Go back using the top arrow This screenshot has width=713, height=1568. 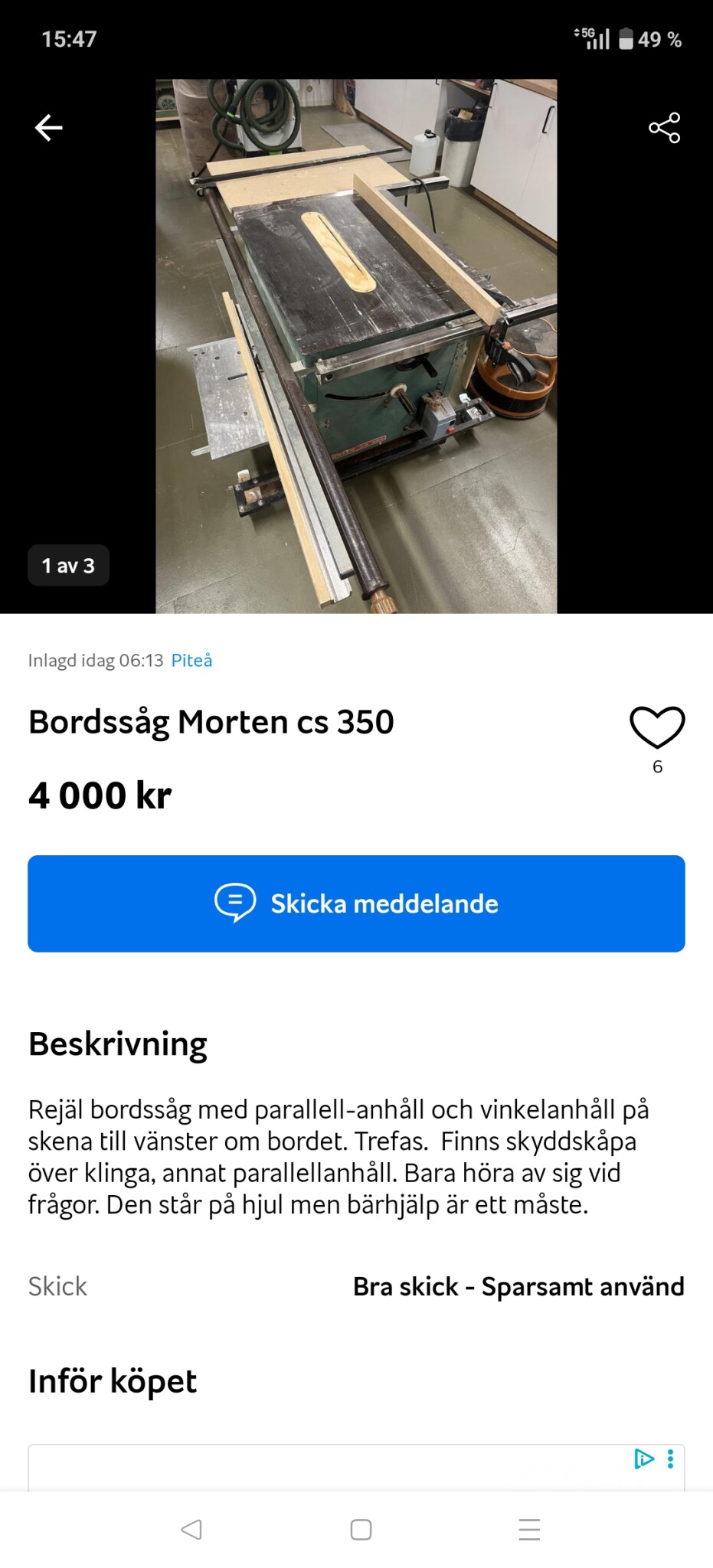pyautogui.click(x=49, y=128)
